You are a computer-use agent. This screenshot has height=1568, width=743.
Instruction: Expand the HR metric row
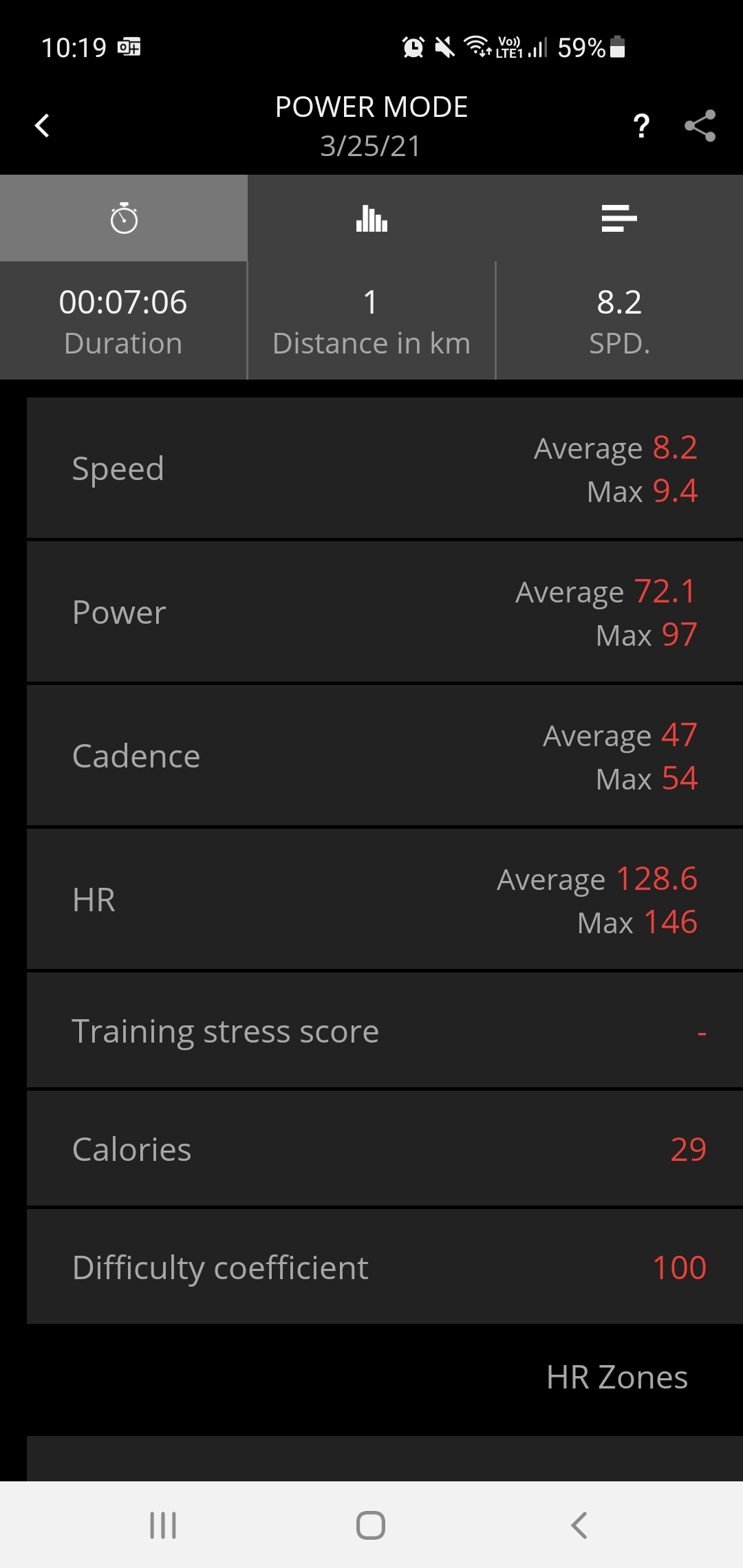(371, 899)
